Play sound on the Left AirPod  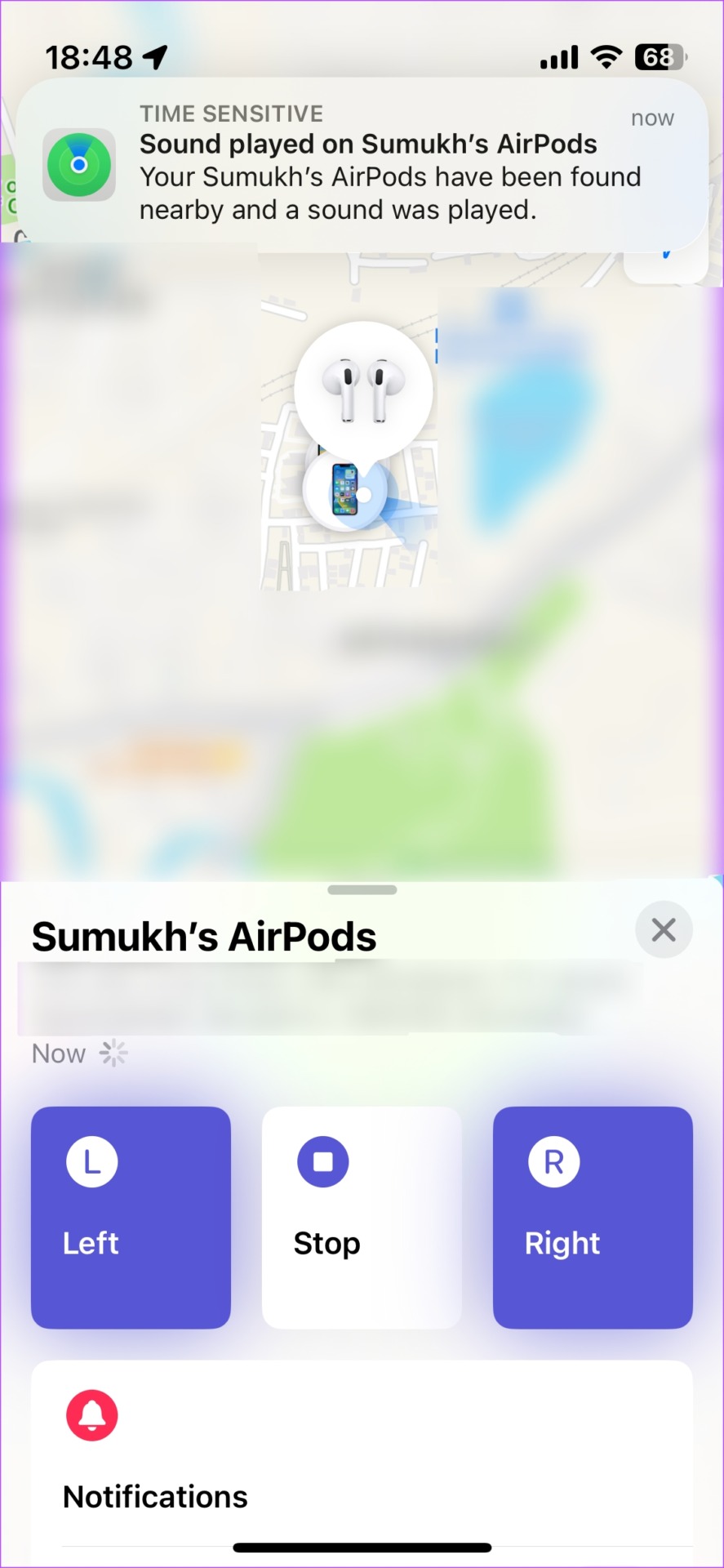131,1216
